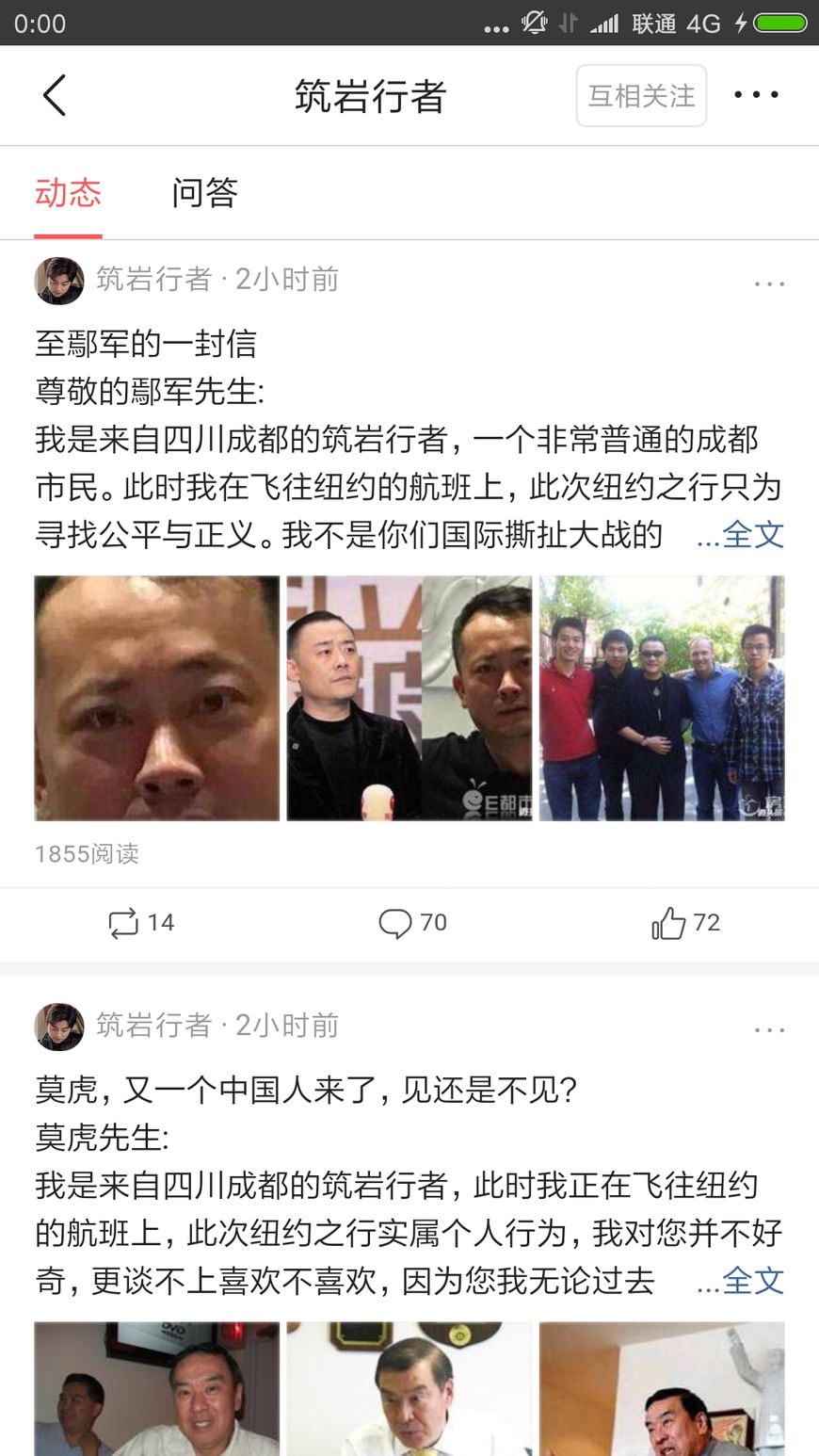Toggle follow status via 互相关注 button
This screenshot has width=819, height=1456.
641,94
